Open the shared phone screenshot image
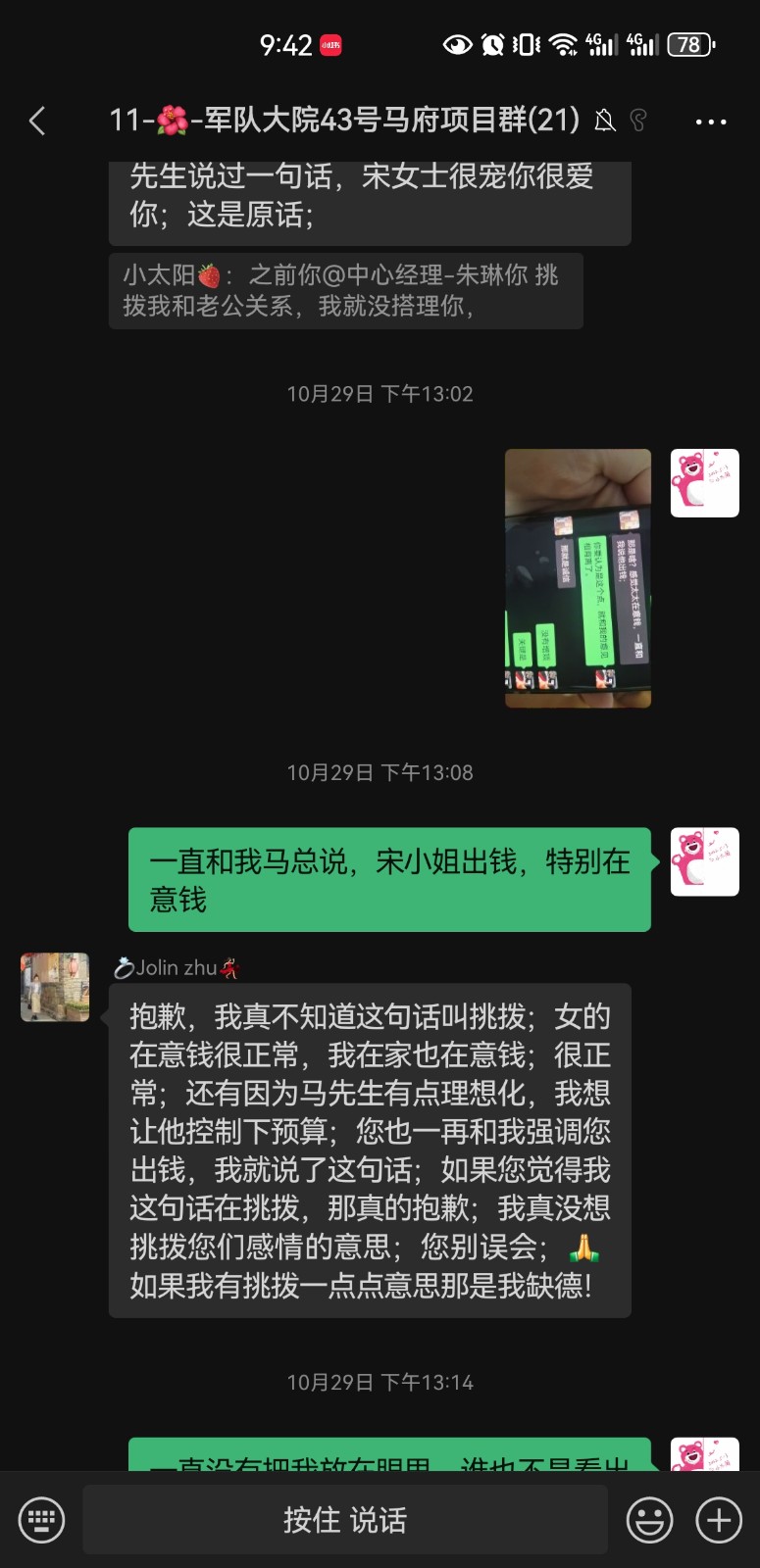 pyautogui.click(x=578, y=578)
